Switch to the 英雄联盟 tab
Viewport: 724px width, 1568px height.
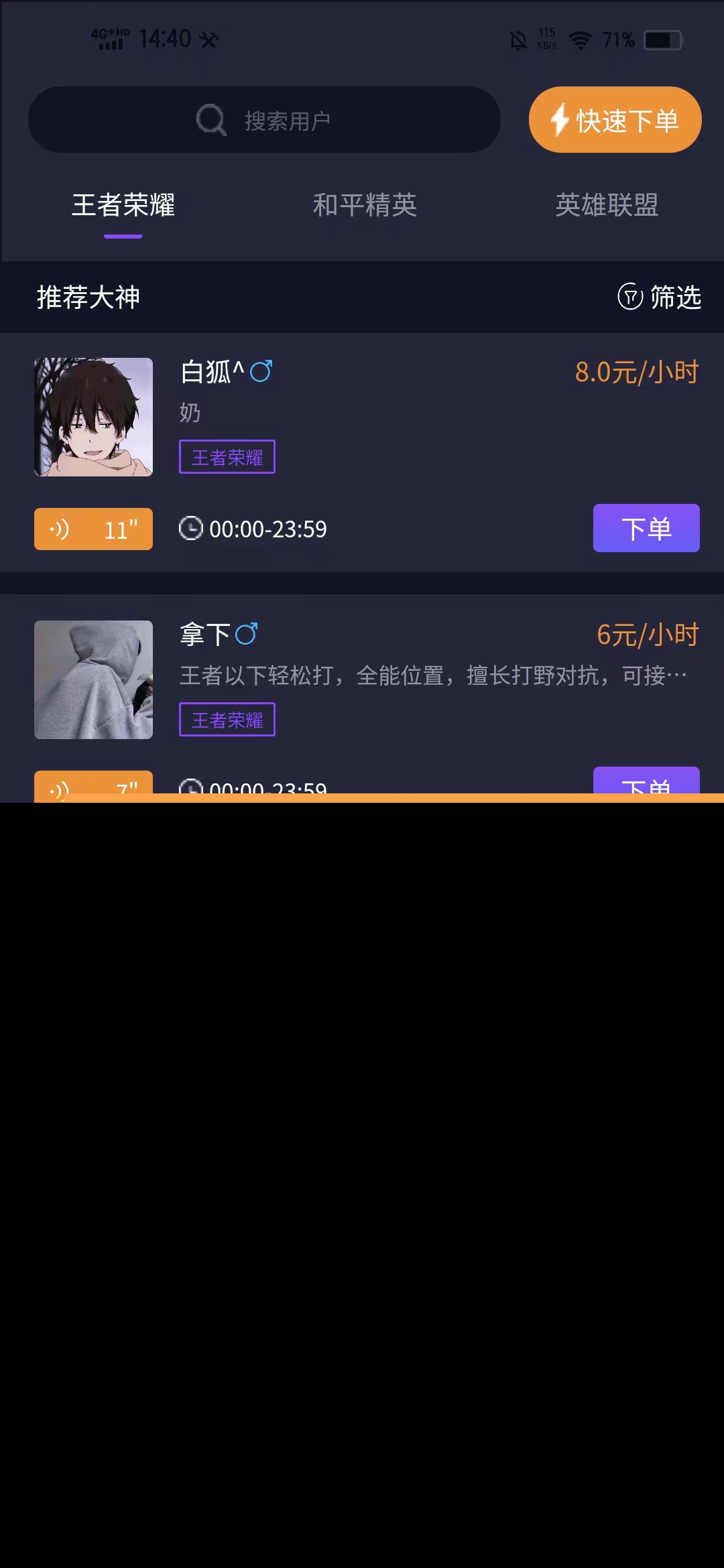pos(607,205)
